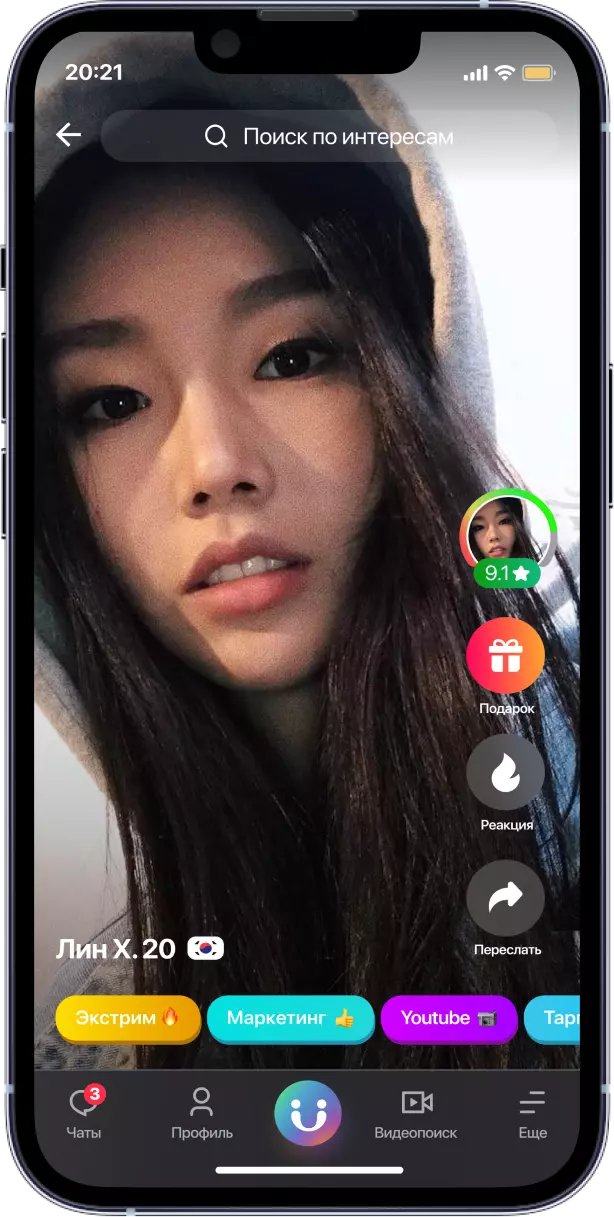Select the Экстрим interest chip
This screenshot has width=614, height=1217.
[x=127, y=1019]
